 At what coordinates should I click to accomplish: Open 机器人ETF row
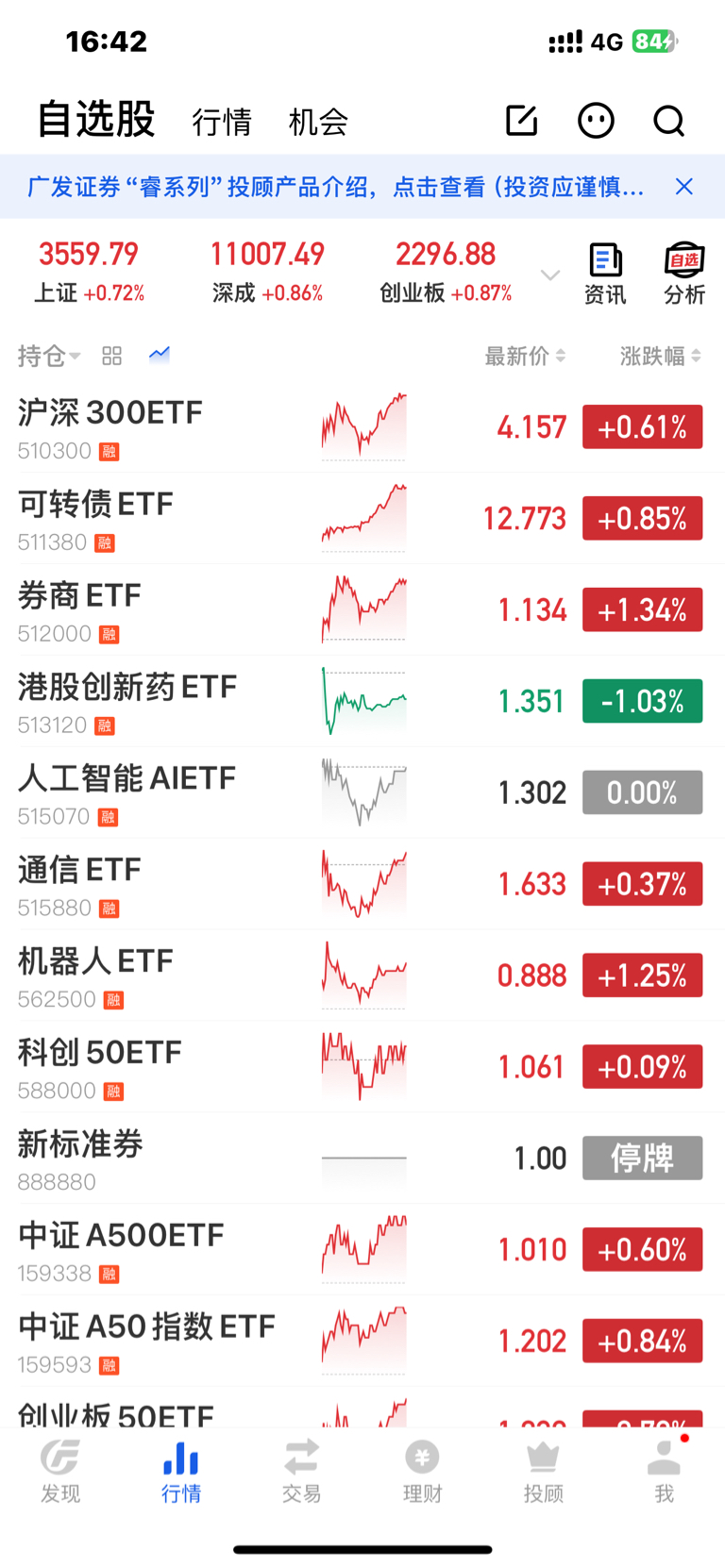coord(362,976)
